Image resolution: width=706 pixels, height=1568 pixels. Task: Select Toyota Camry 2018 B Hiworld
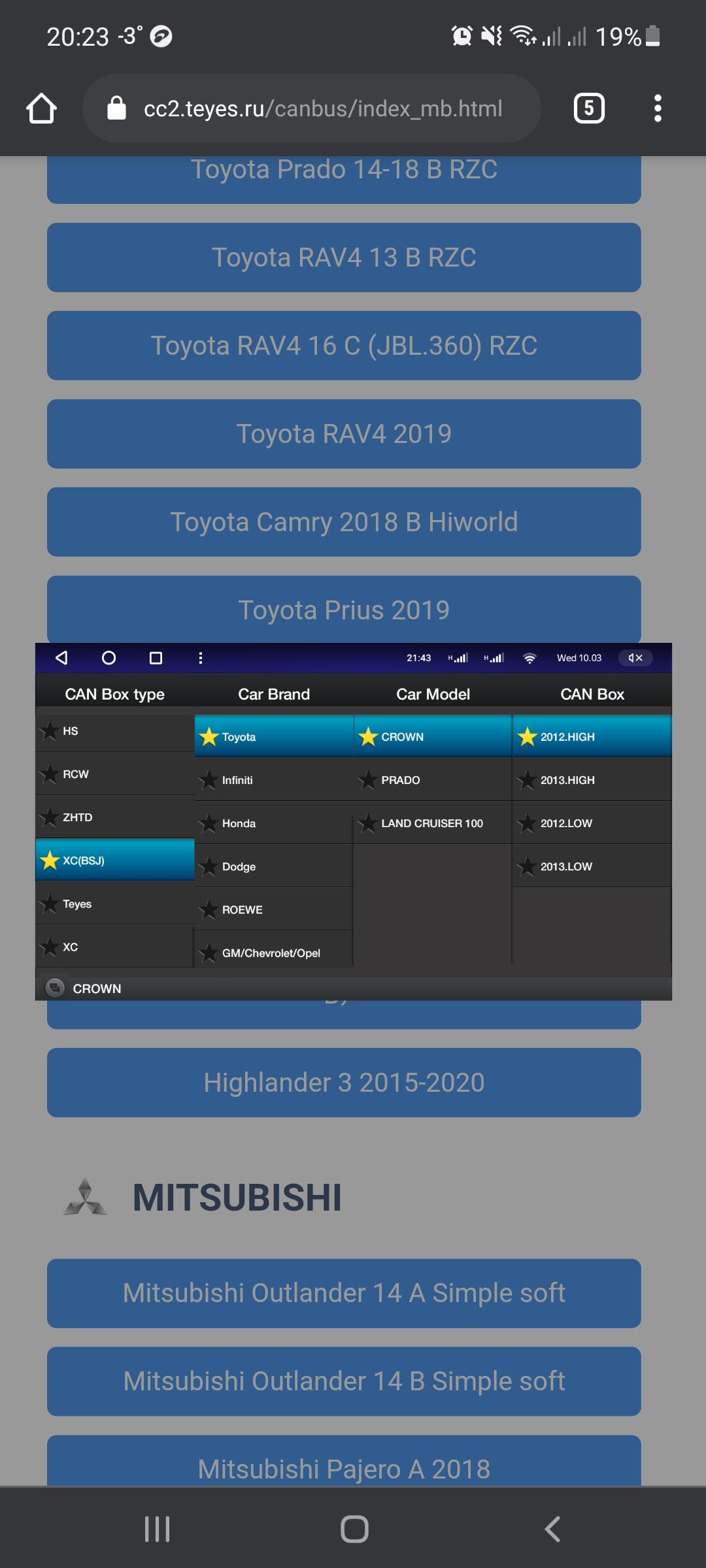click(x=344, y=522)
